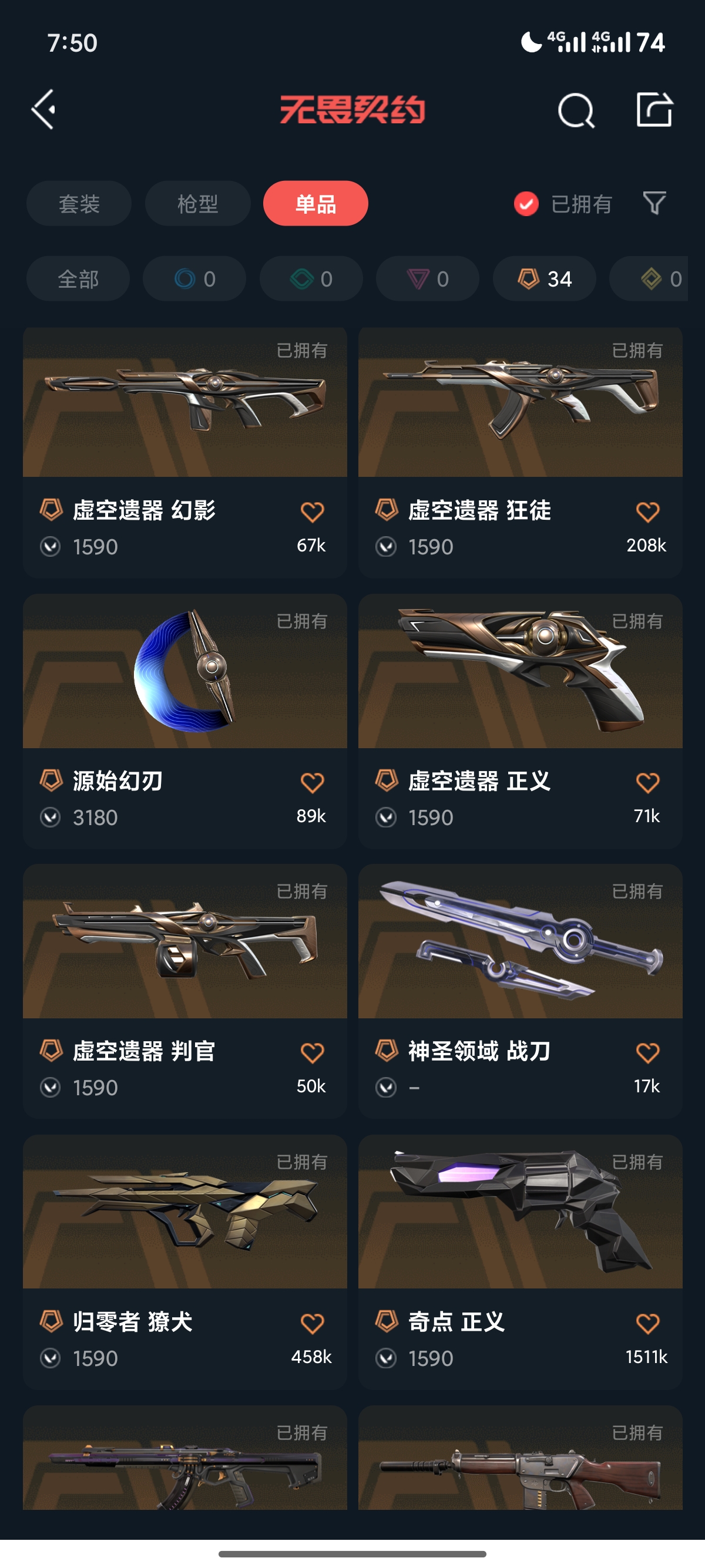The height and width of the screenshot is (1568, 705).
Task: Uncheck the 已拥有 filter checkbox
Action: pyautogui.click(x=526, y=203)
